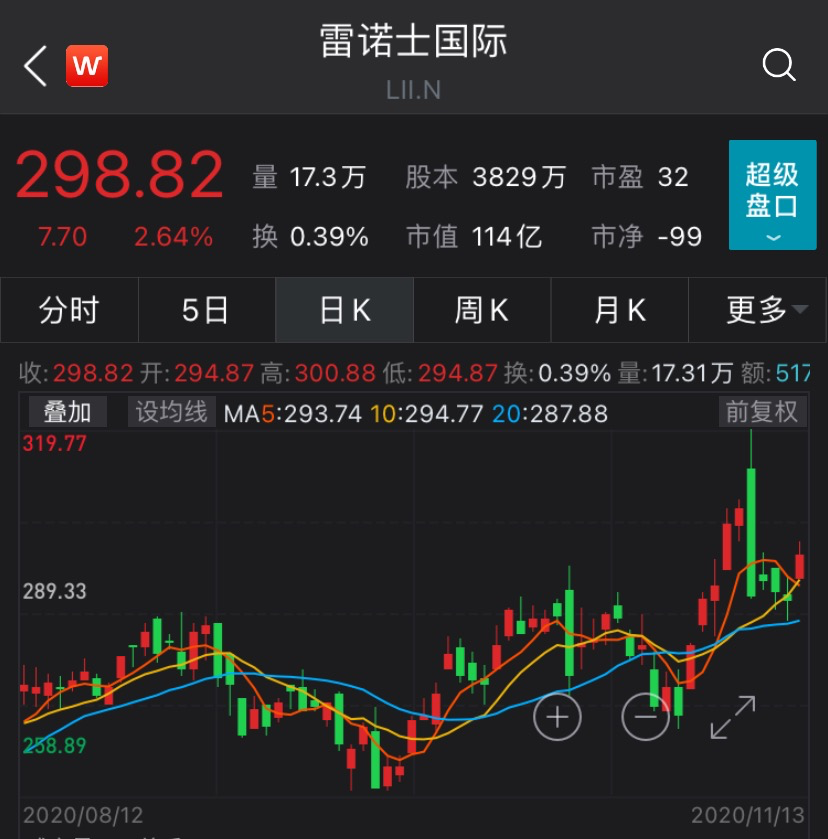This screenshot has height=839, width=828.
Task: Expand the chart to fullscreen
Action: pyautogui.click(x=733, y=718)
